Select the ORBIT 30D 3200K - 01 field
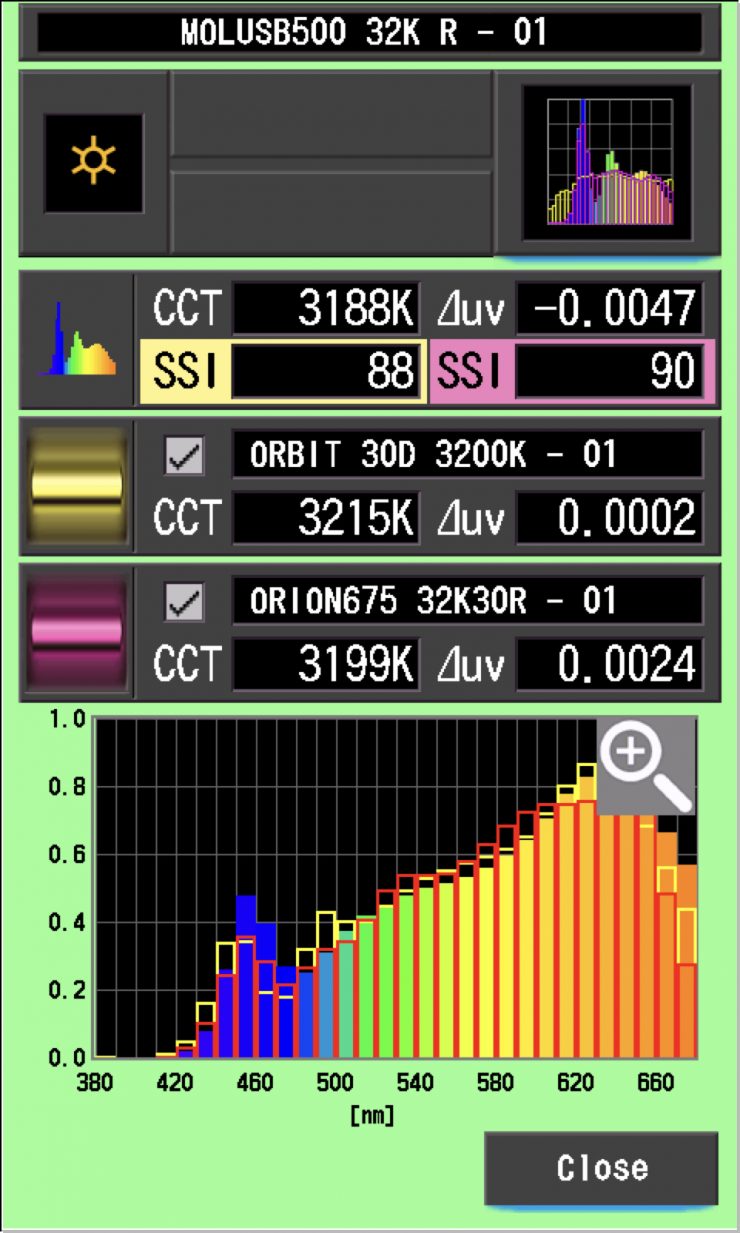 point(466,457)
